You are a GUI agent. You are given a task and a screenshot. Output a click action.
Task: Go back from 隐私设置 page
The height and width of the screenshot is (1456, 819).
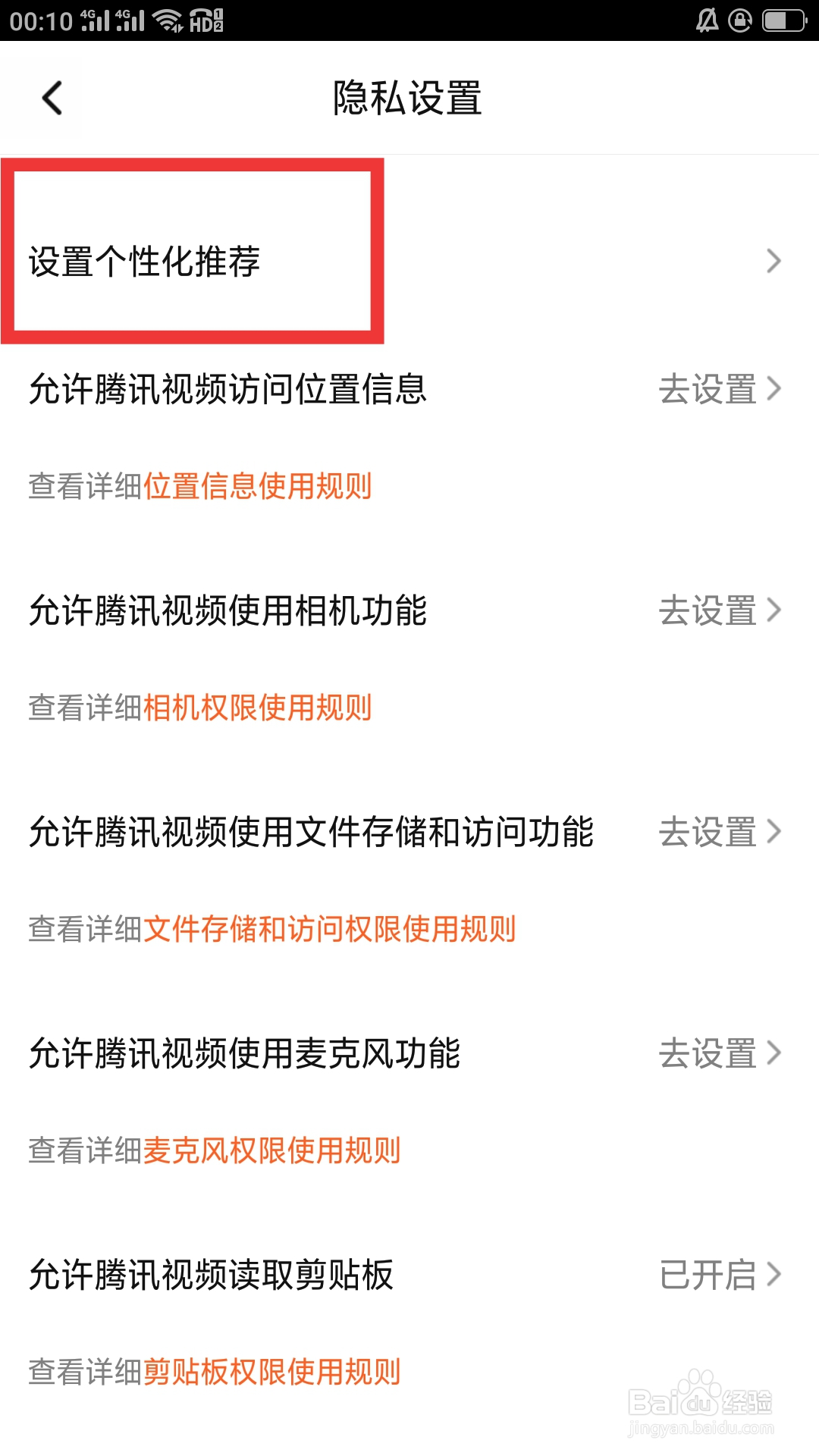click(x=52, y=98)
